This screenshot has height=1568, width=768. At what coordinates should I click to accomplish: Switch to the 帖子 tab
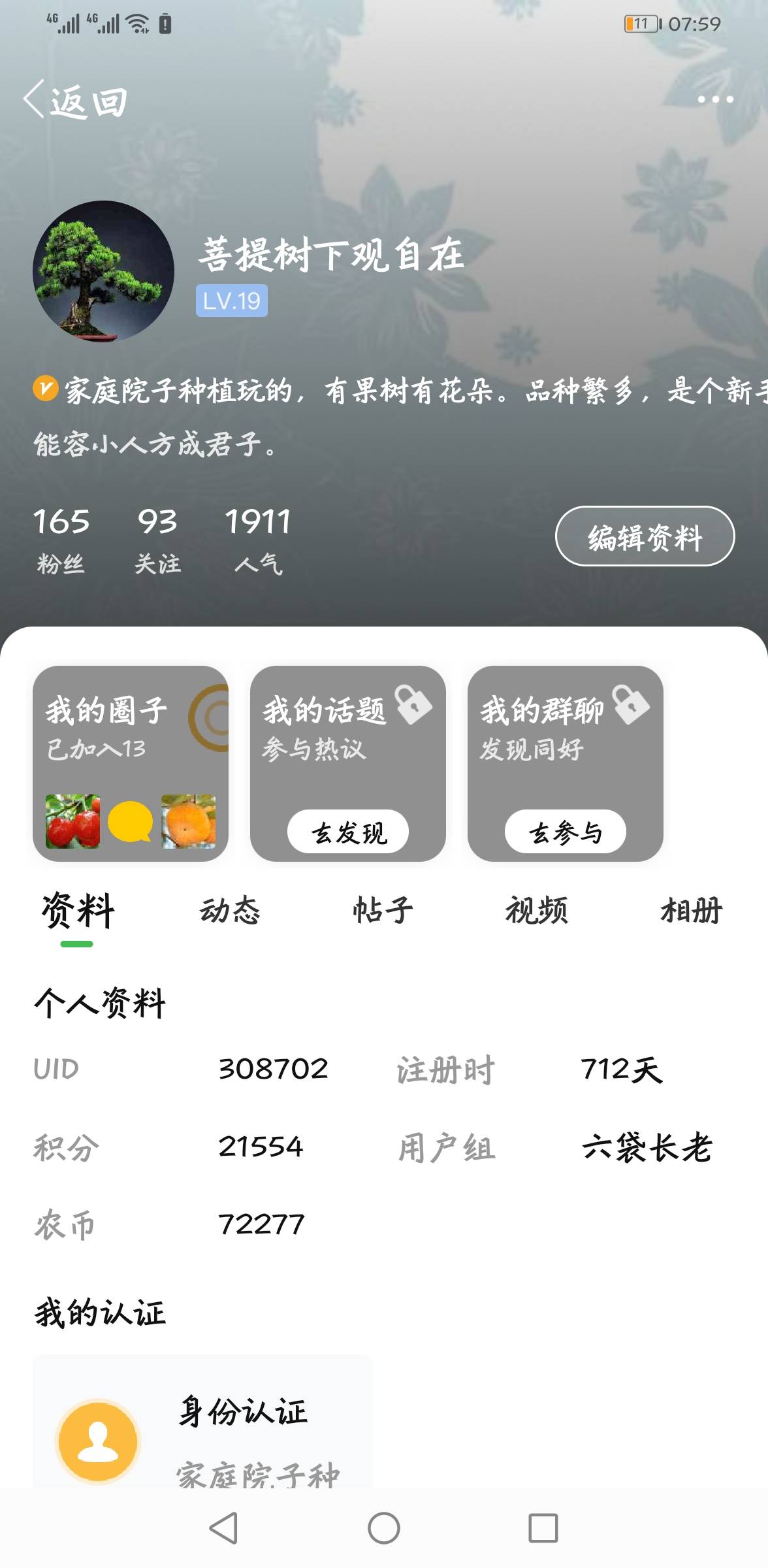coord(383,910)
